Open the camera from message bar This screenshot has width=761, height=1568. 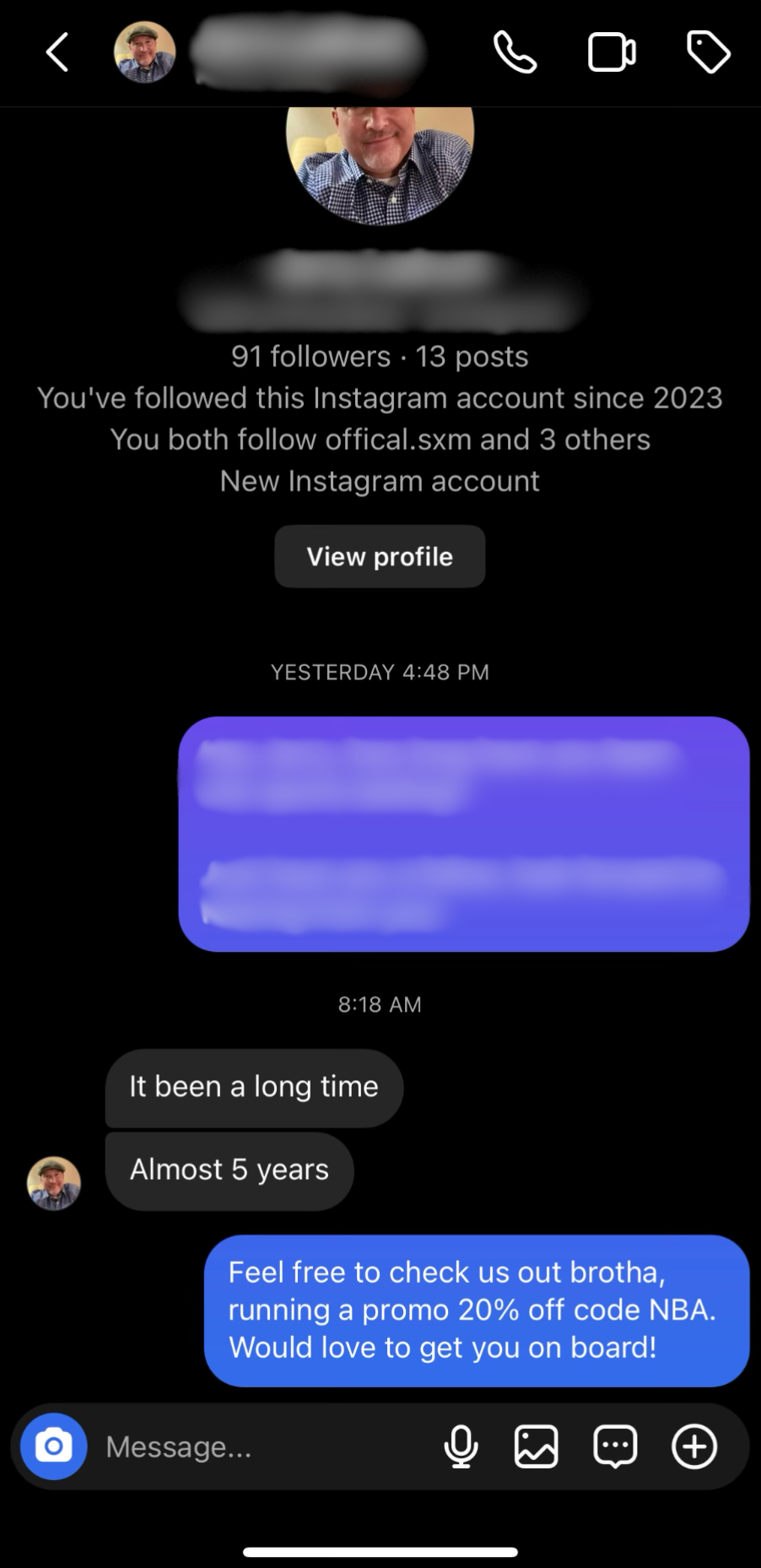click(x=54, y=1446)
